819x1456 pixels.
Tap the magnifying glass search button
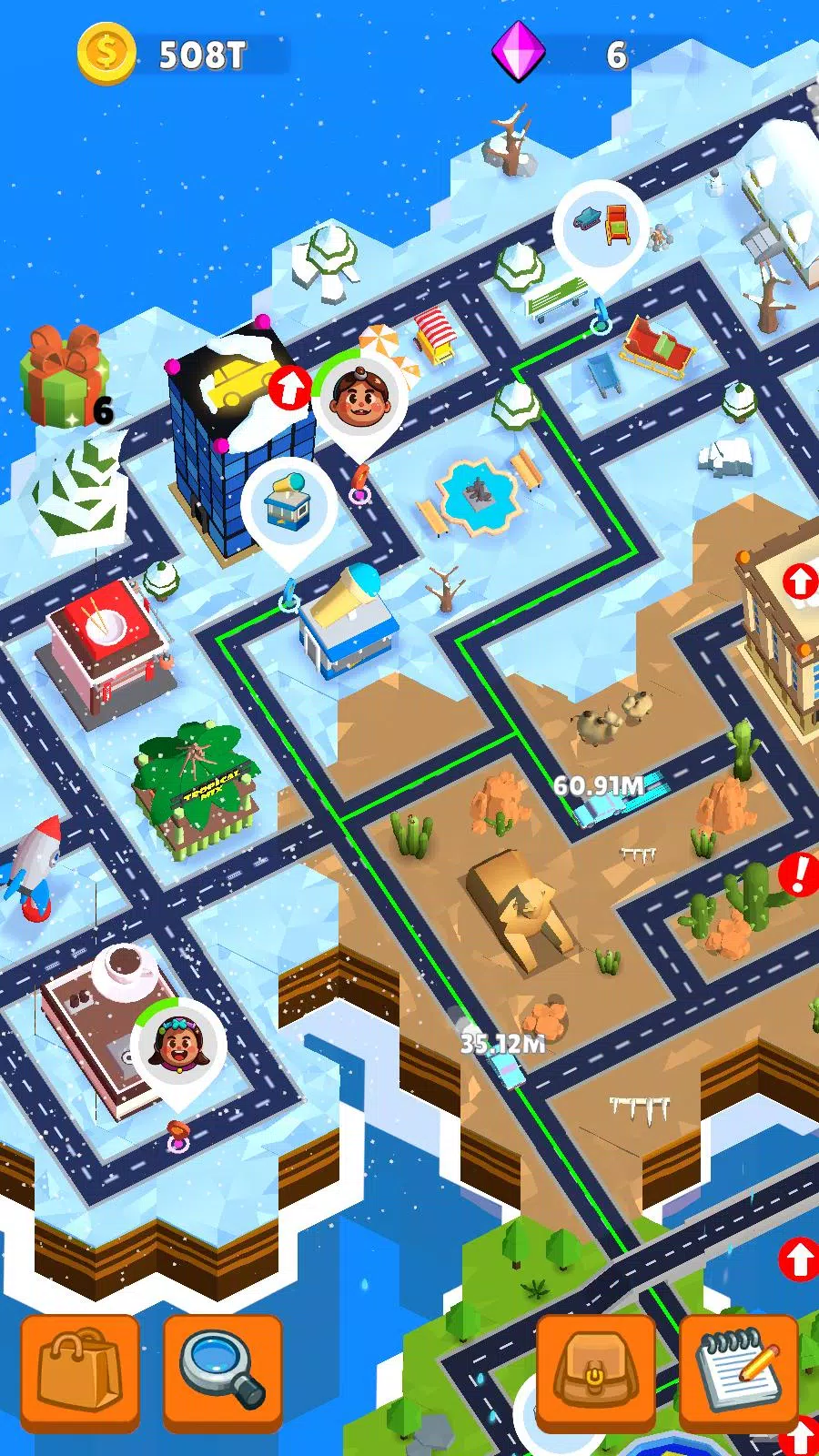pos(223,1372)
